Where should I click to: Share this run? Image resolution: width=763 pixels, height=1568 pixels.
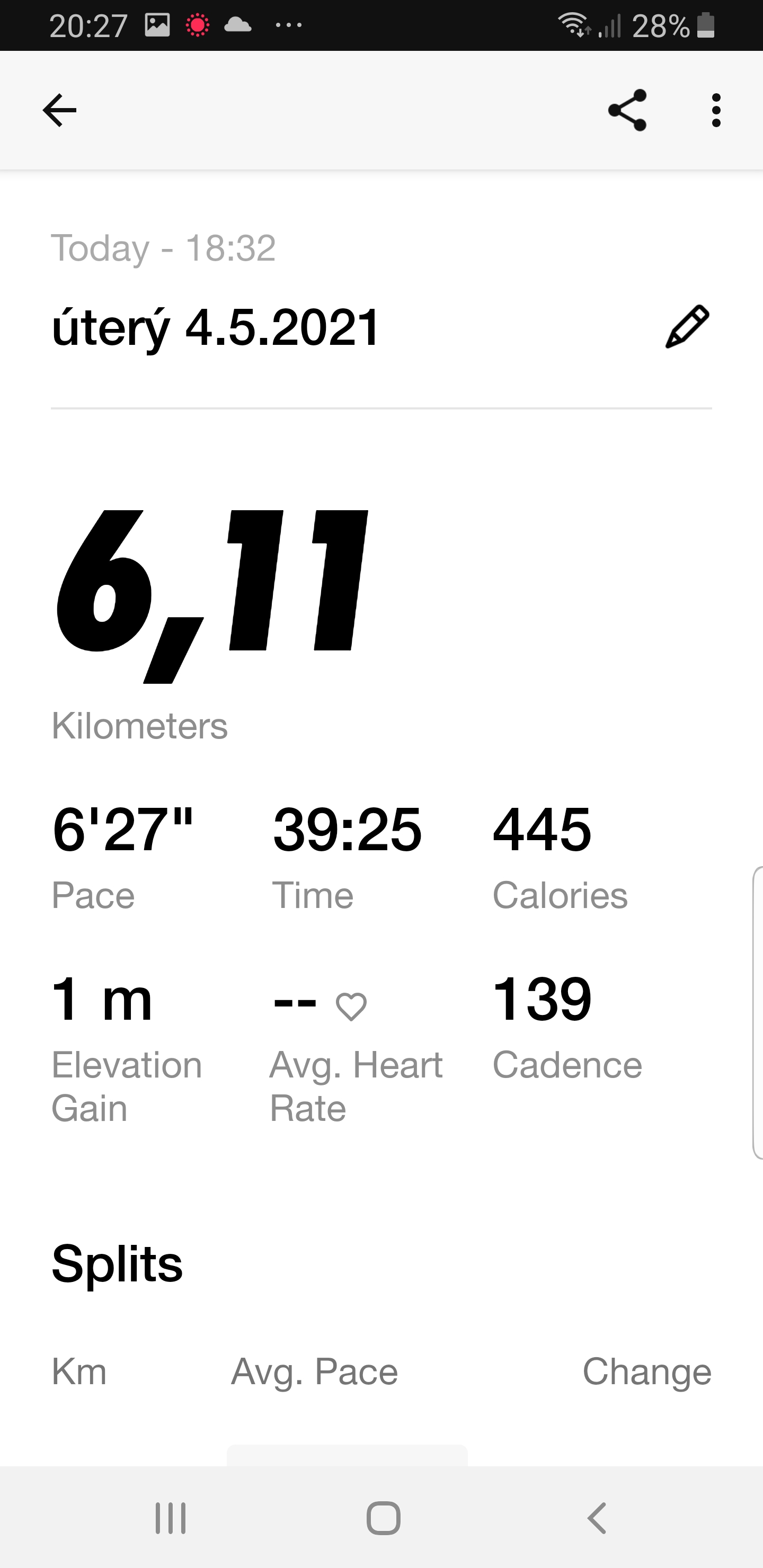tap(627, 110)
